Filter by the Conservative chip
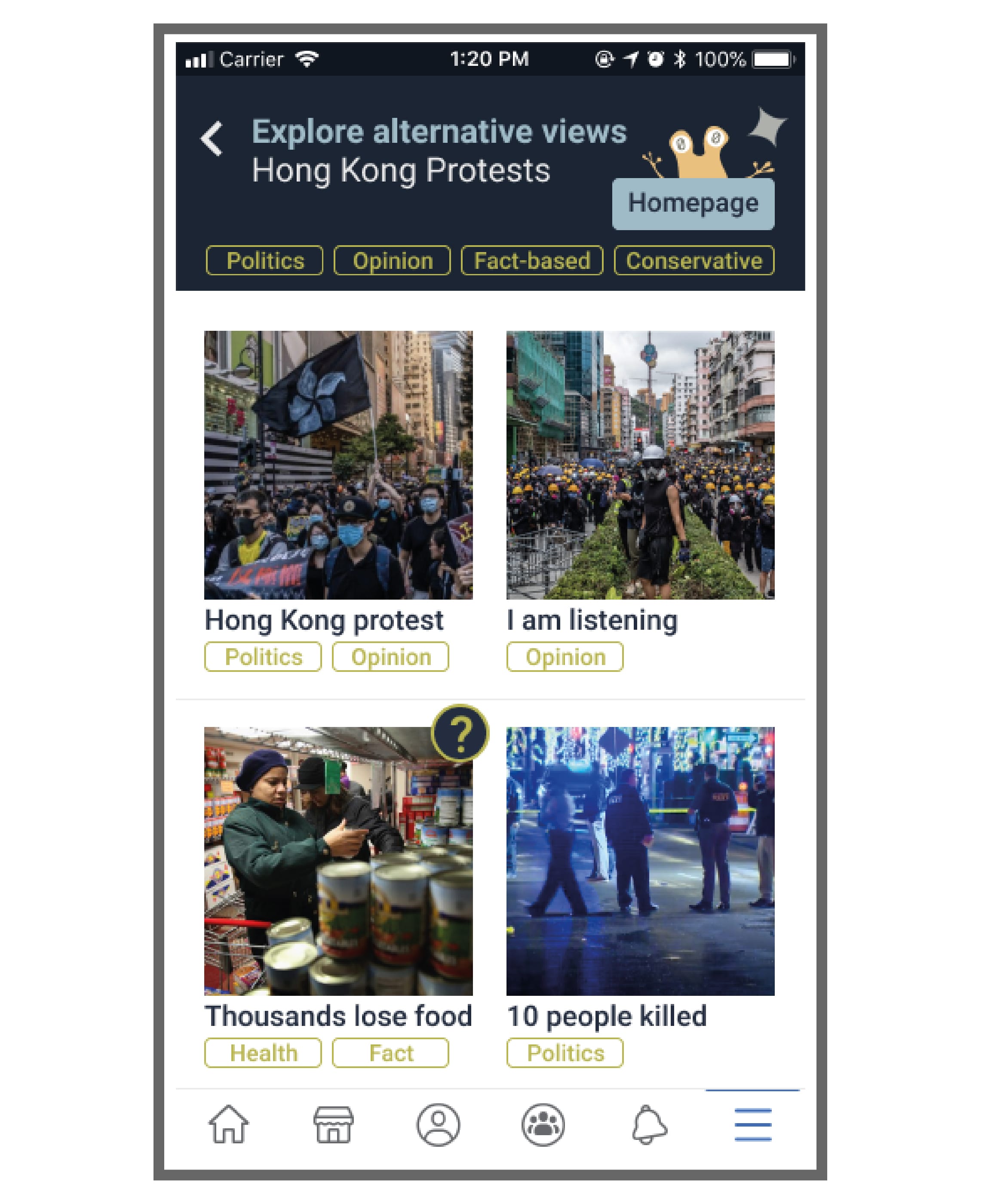982x1204 pixels. tap(694, 261)
